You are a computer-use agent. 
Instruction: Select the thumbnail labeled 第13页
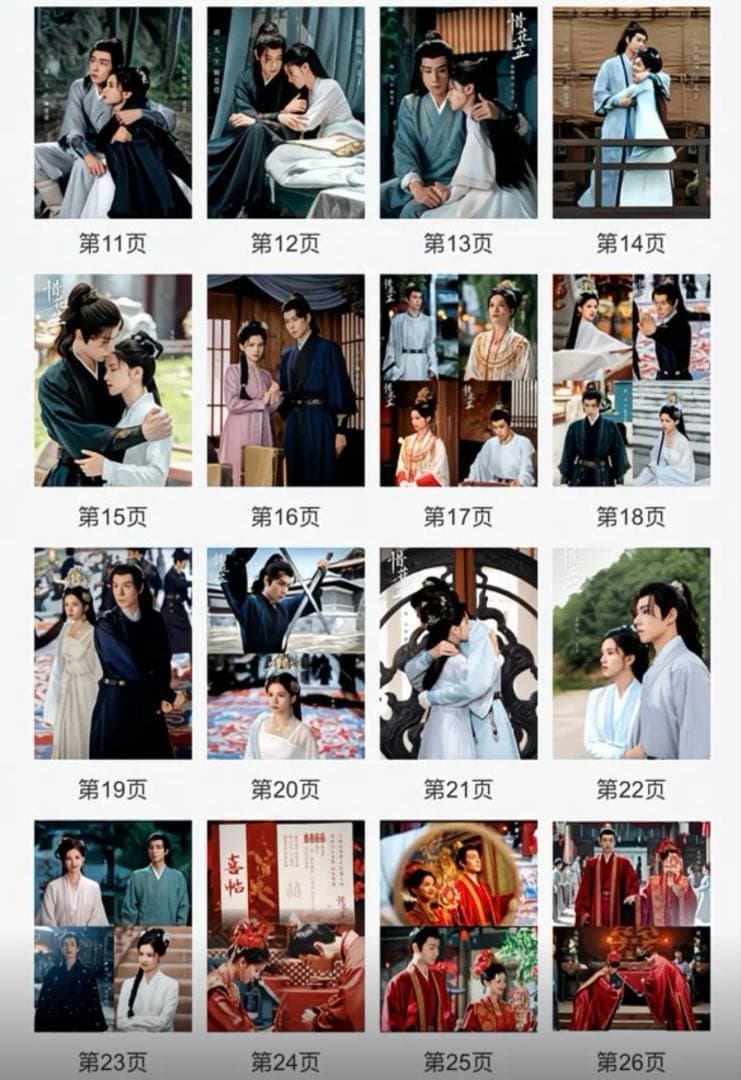458,113
